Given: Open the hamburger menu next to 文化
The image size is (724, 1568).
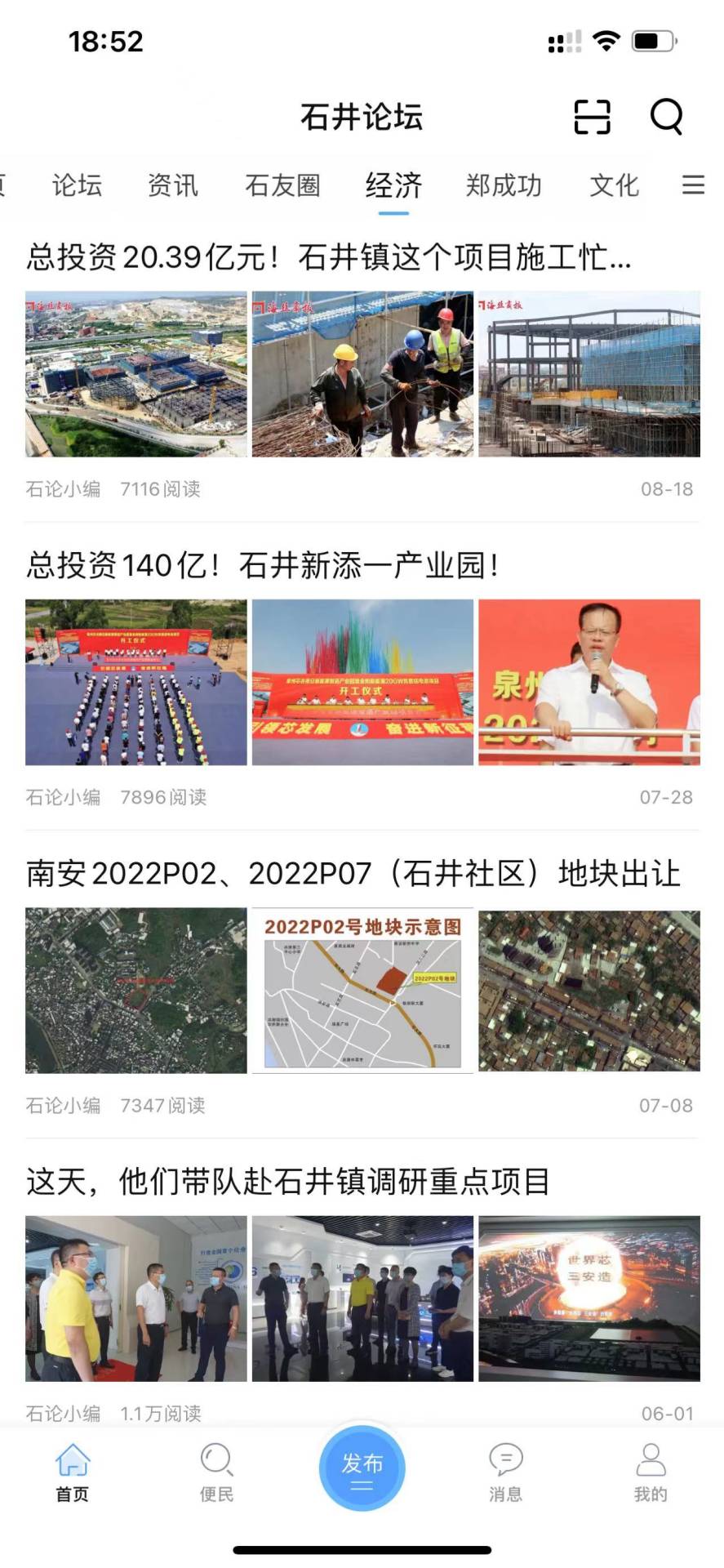Looking at the screenshot, I should (x=692, y=186).
